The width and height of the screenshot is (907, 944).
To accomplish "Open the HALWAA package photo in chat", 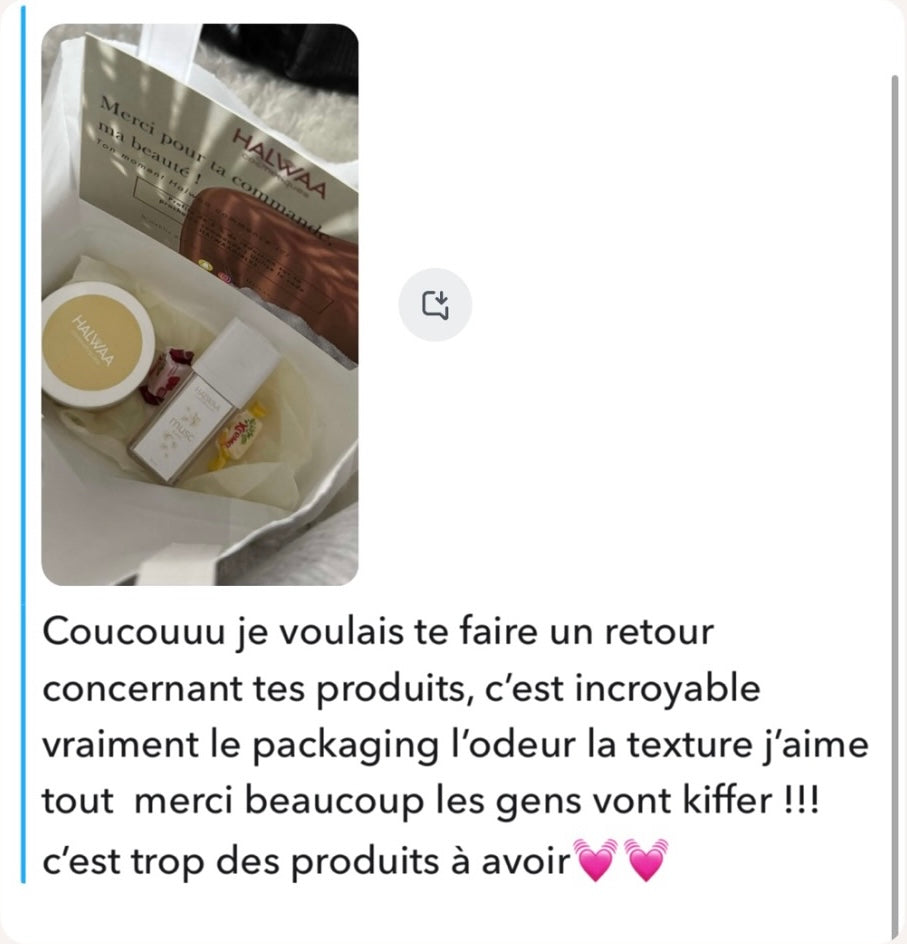I will (x=199, y=305).
